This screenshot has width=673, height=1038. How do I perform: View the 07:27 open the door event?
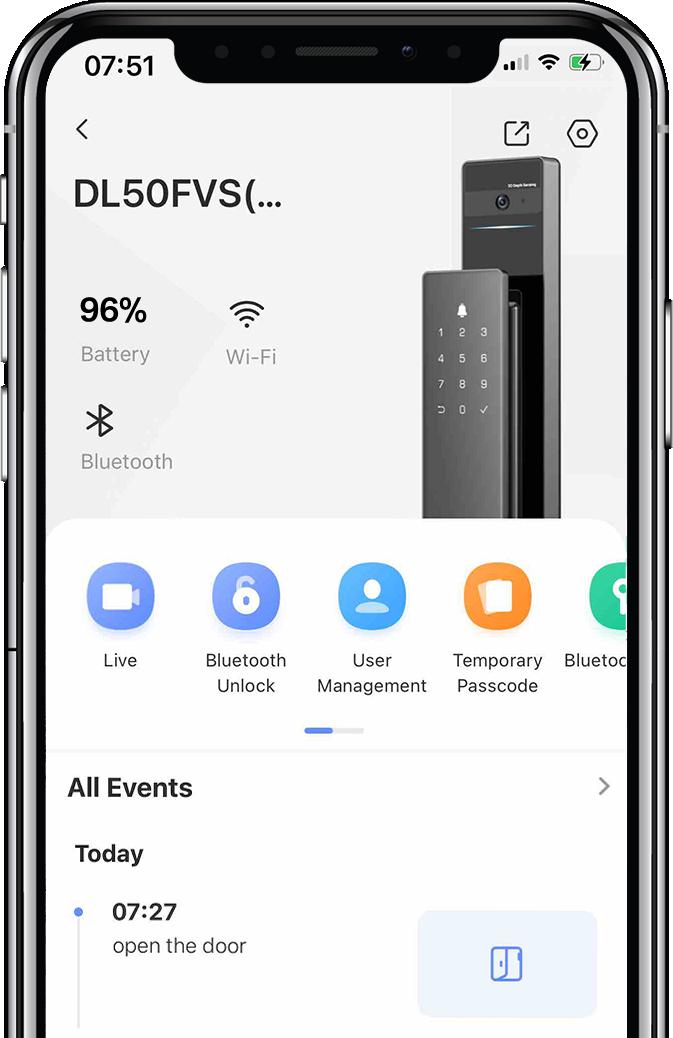click(x=180, y=929)
